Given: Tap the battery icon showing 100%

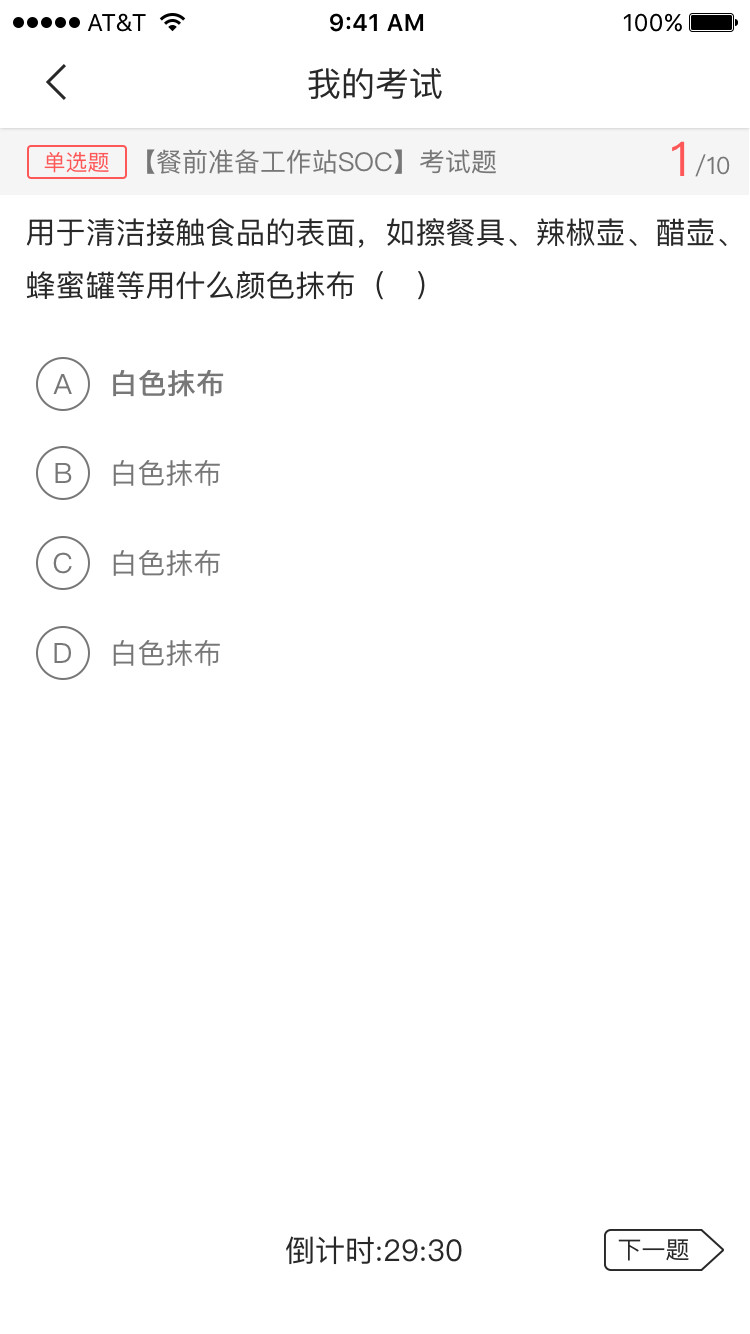Looking at the screenshot, I should click(712, 21).
